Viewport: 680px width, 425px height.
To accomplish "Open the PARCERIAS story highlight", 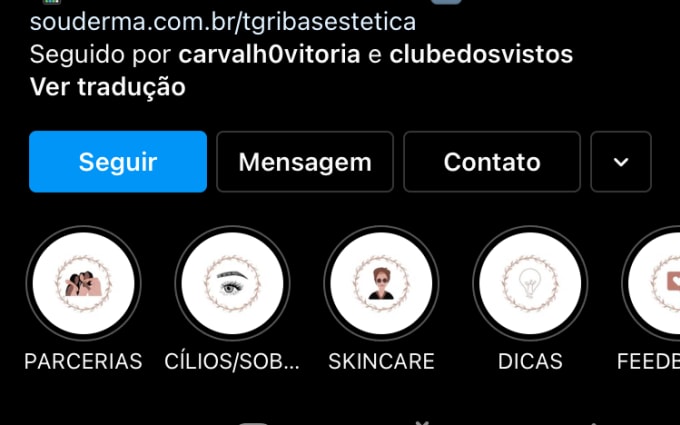I will click(x=83, y=284).
